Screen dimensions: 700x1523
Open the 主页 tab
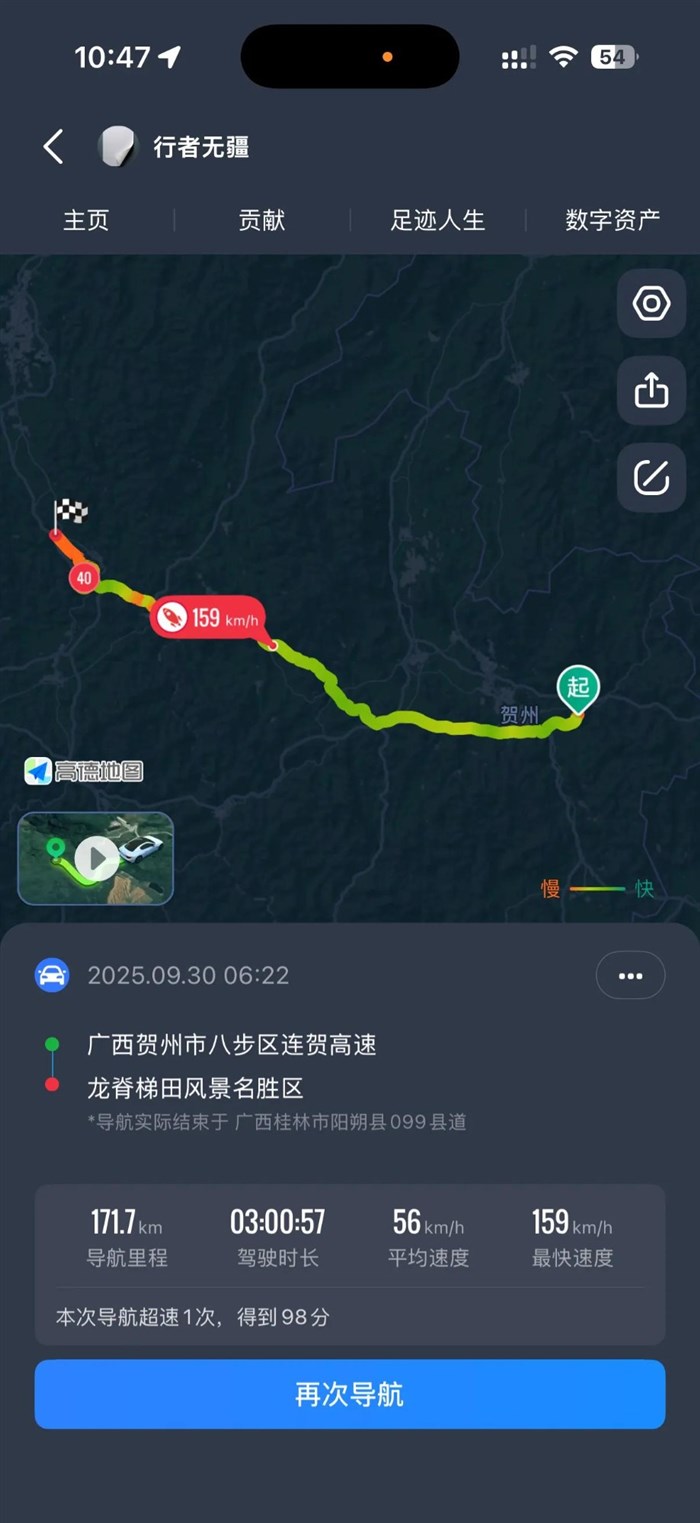[x=86, y=220]
